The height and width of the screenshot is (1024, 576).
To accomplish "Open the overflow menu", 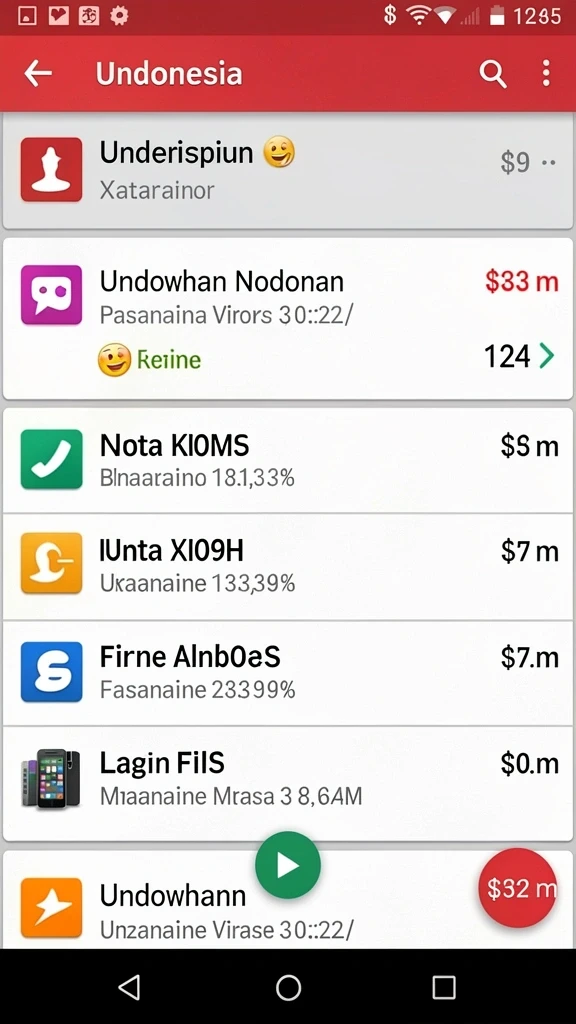I will tap(546, 74).
